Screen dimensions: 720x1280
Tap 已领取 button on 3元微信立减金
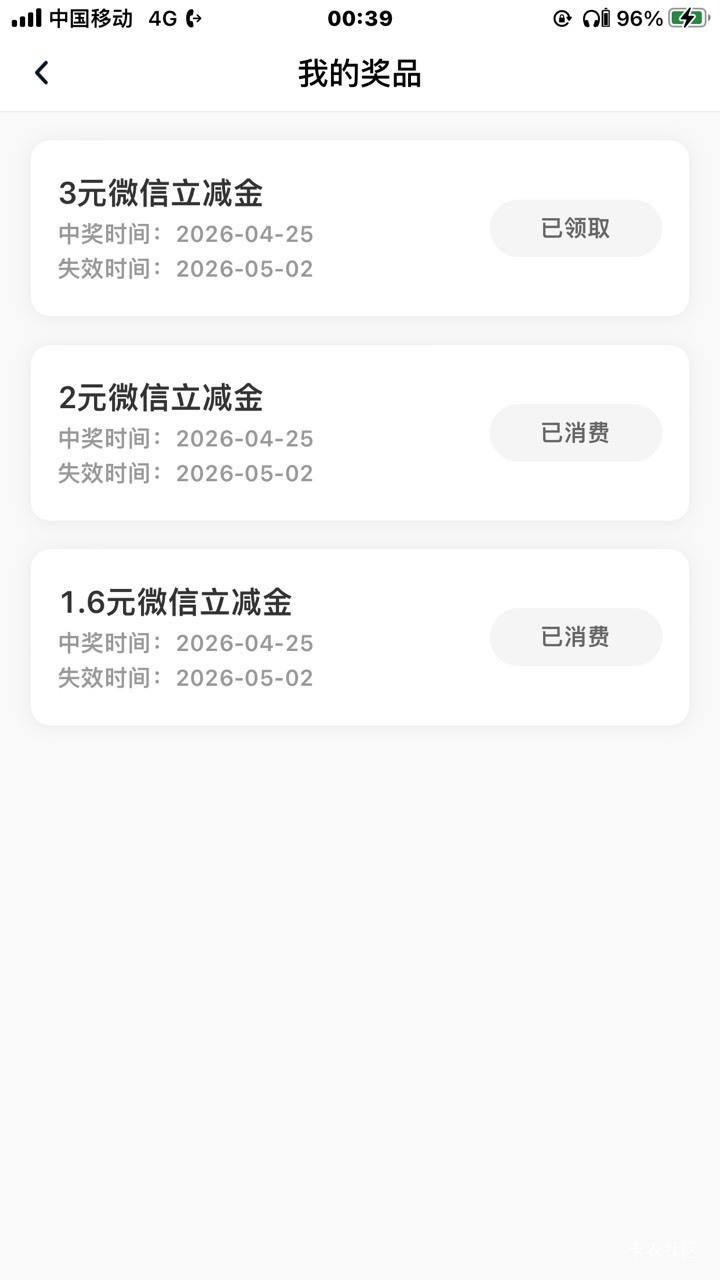(x=575, y=228)
